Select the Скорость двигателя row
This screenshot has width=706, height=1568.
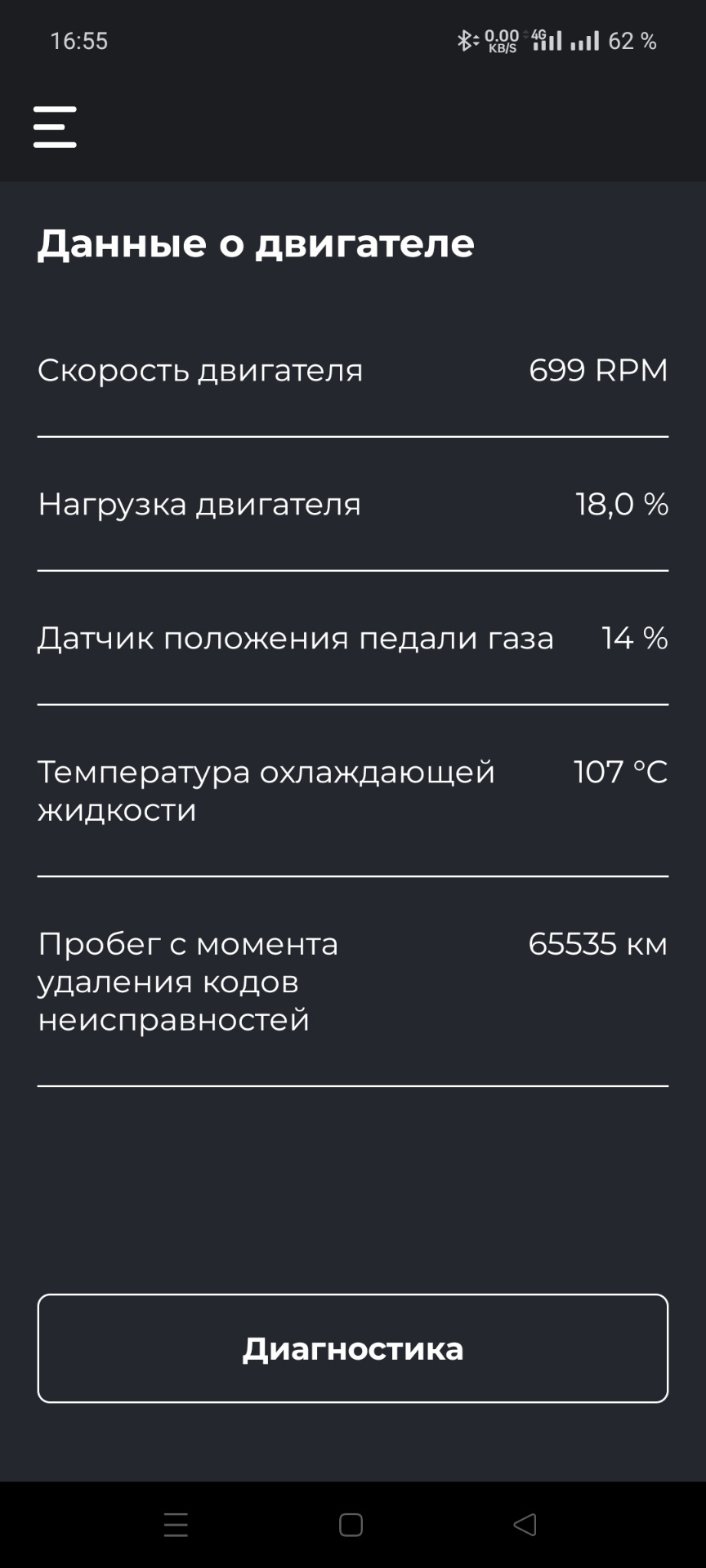pos(200,372)
